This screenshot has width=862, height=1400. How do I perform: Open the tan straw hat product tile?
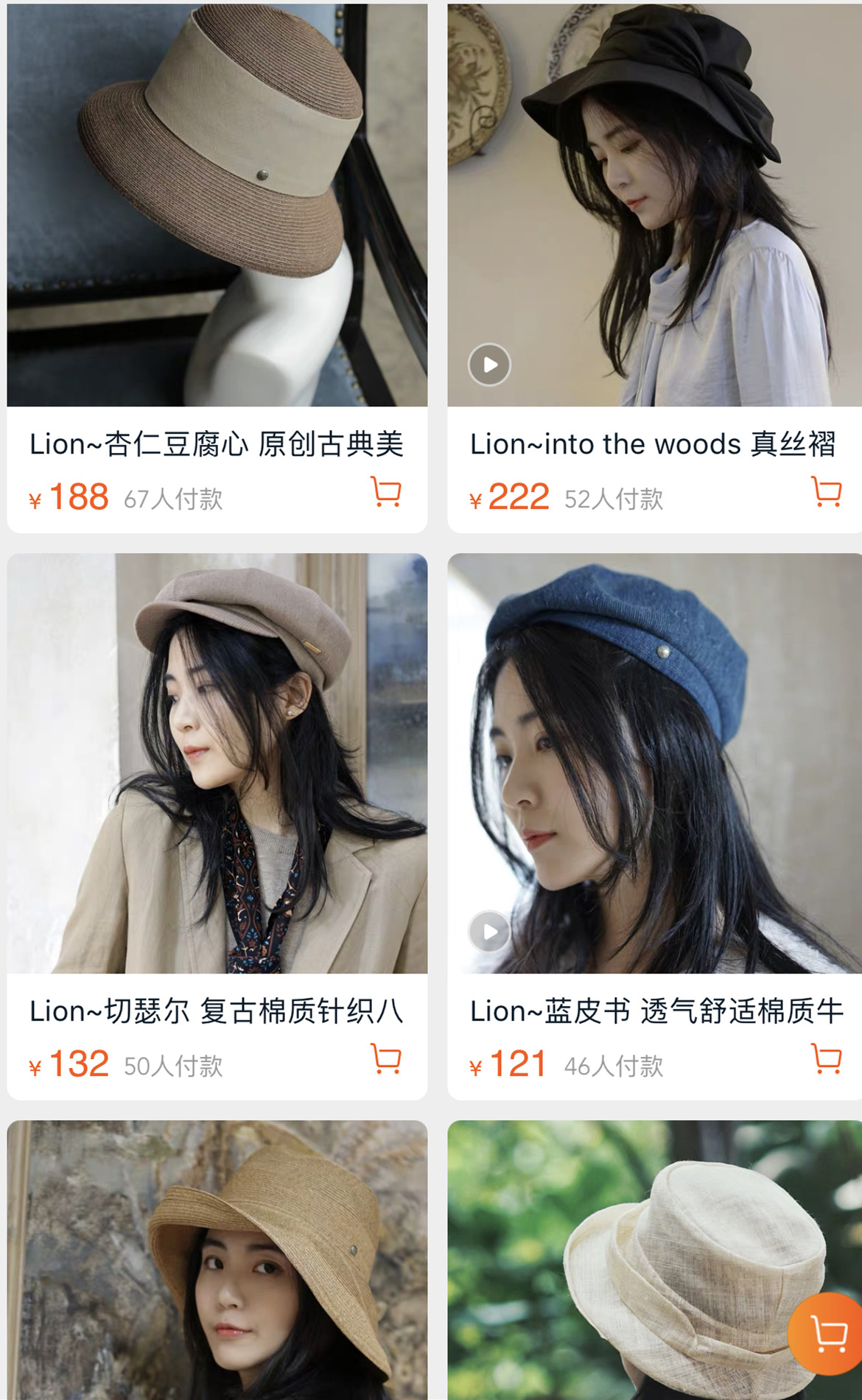(217, 1259)
